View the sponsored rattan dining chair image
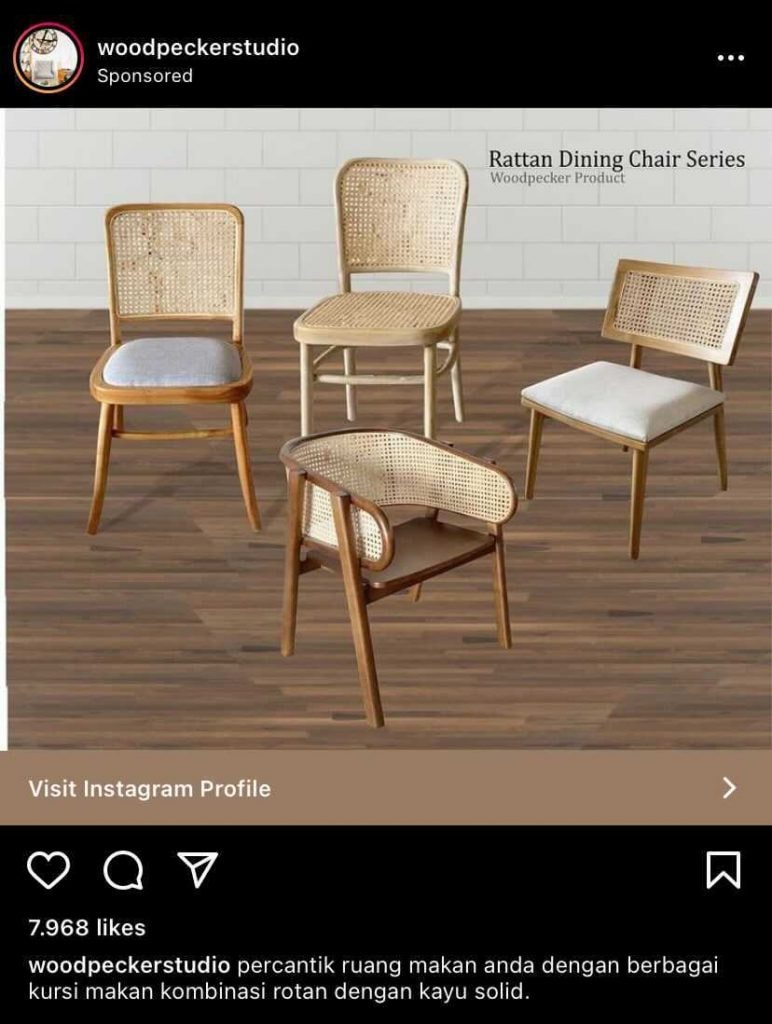Viewport: 772px width, 1024px height. pyautogui.click(x=388, y=428)
